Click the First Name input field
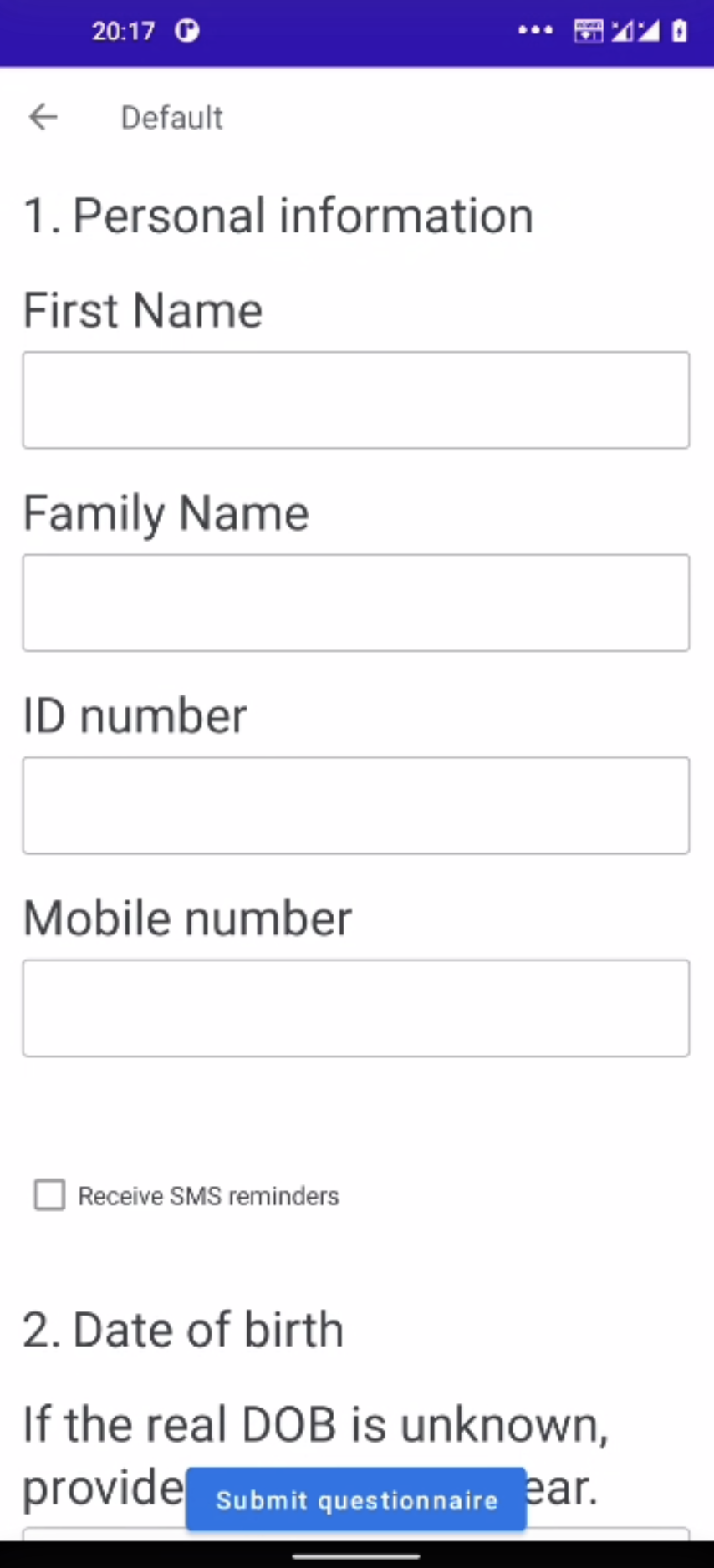 coord(356,400)
